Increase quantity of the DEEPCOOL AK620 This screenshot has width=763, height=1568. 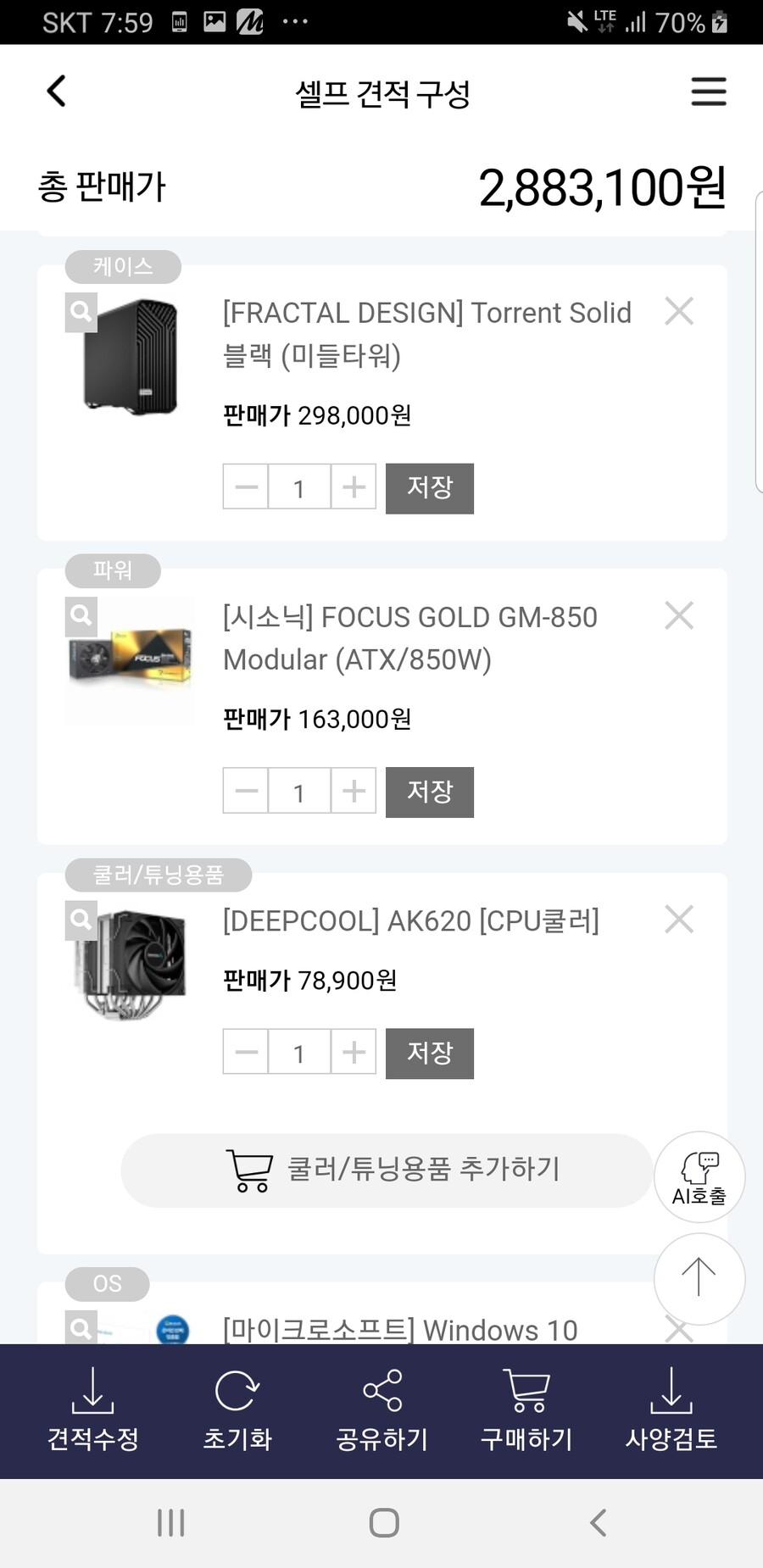(354, 1053)
